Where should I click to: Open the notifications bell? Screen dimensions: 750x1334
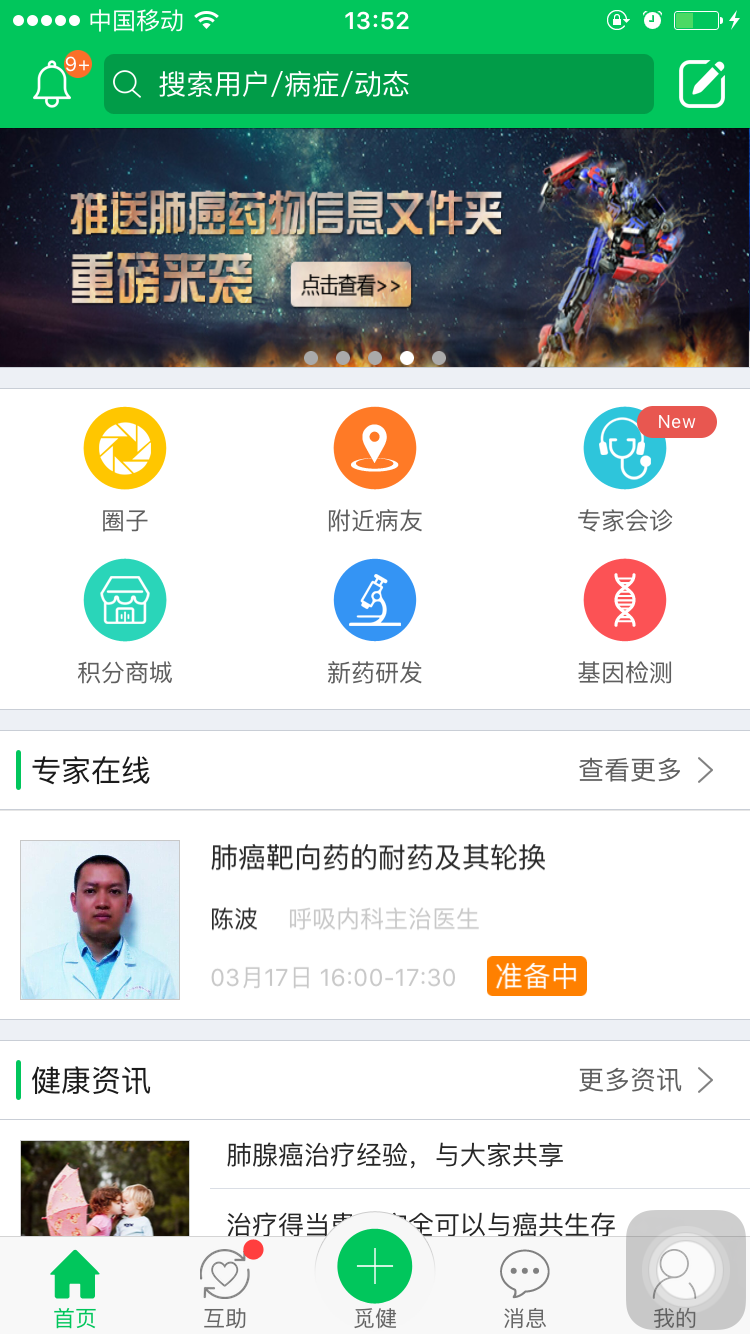pos(54,84)
